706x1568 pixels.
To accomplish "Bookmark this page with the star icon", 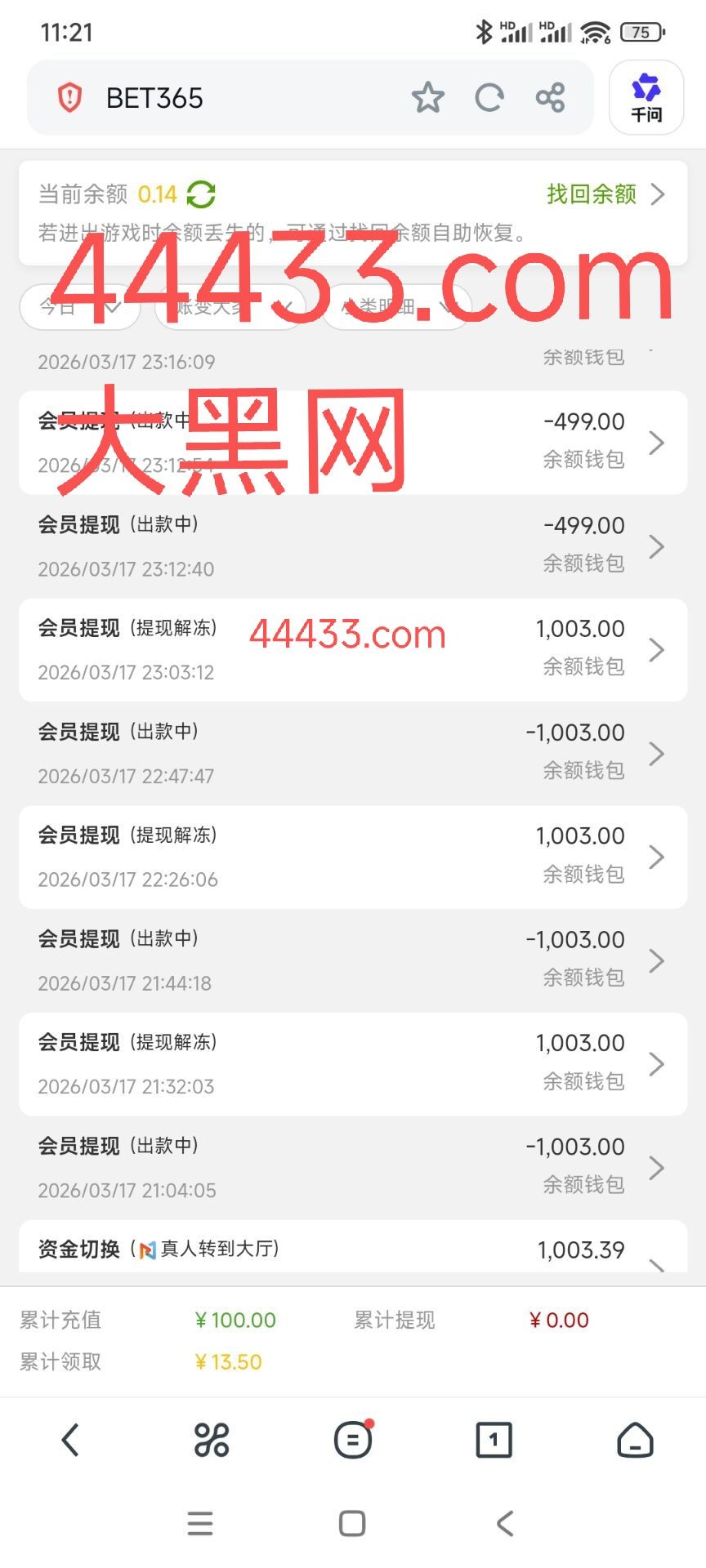I will pos(427,98).
